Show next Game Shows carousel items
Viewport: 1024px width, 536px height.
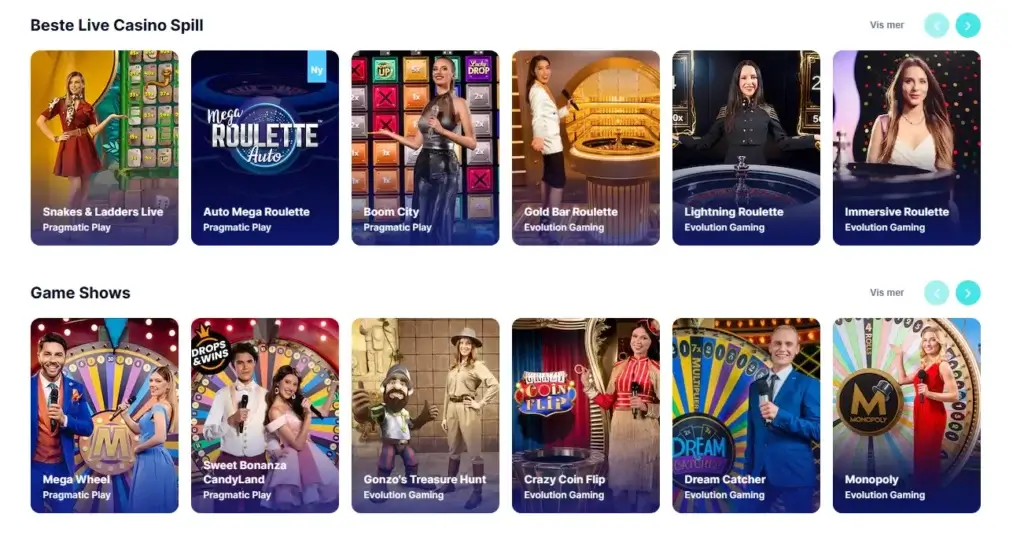point(967,292)
